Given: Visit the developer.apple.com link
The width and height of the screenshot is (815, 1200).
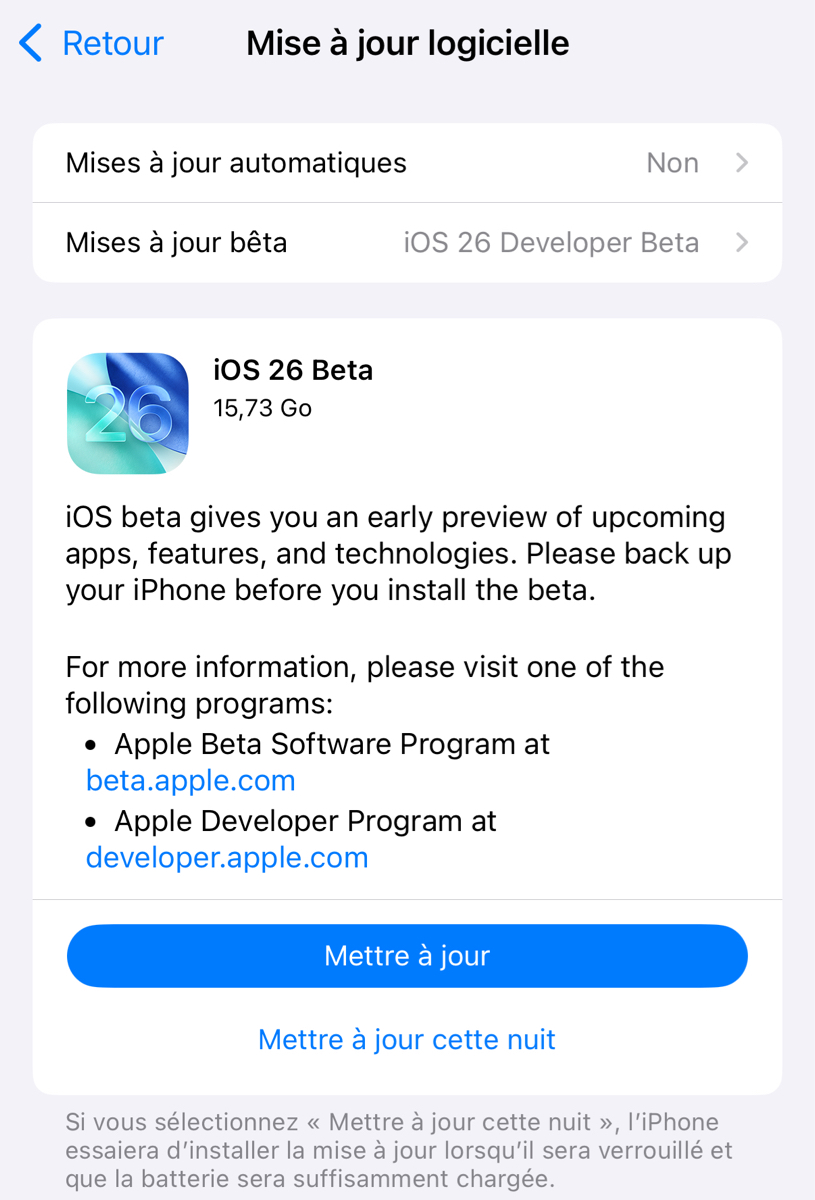Looking at the screenshot, I should click(x=227, y=858).
